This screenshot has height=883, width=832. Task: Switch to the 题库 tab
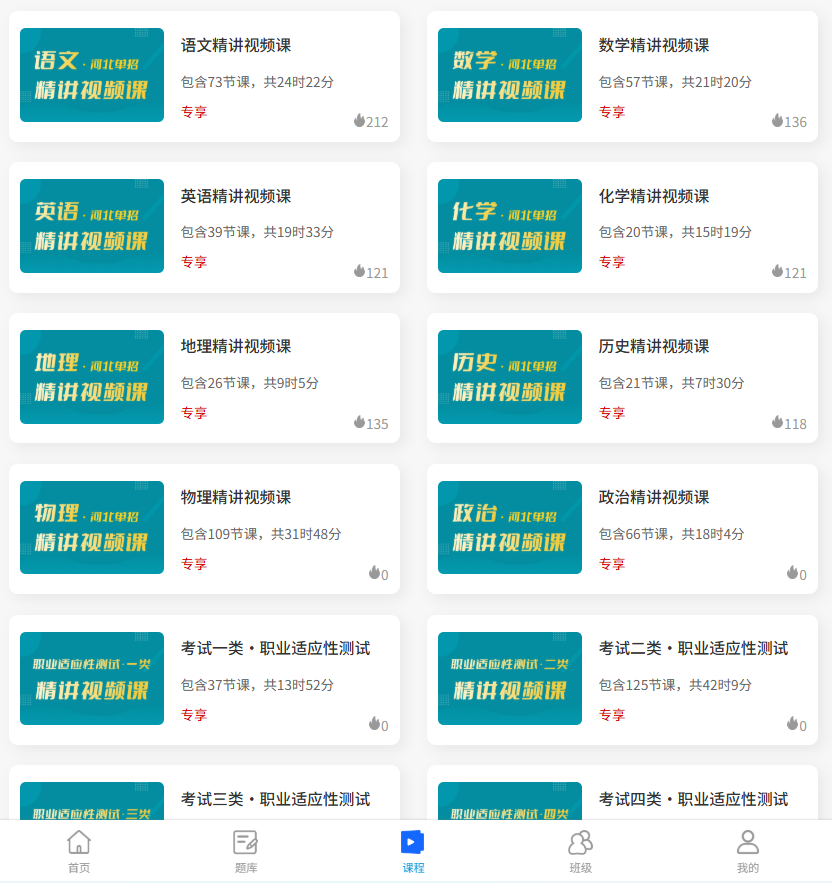pos(246,852)
